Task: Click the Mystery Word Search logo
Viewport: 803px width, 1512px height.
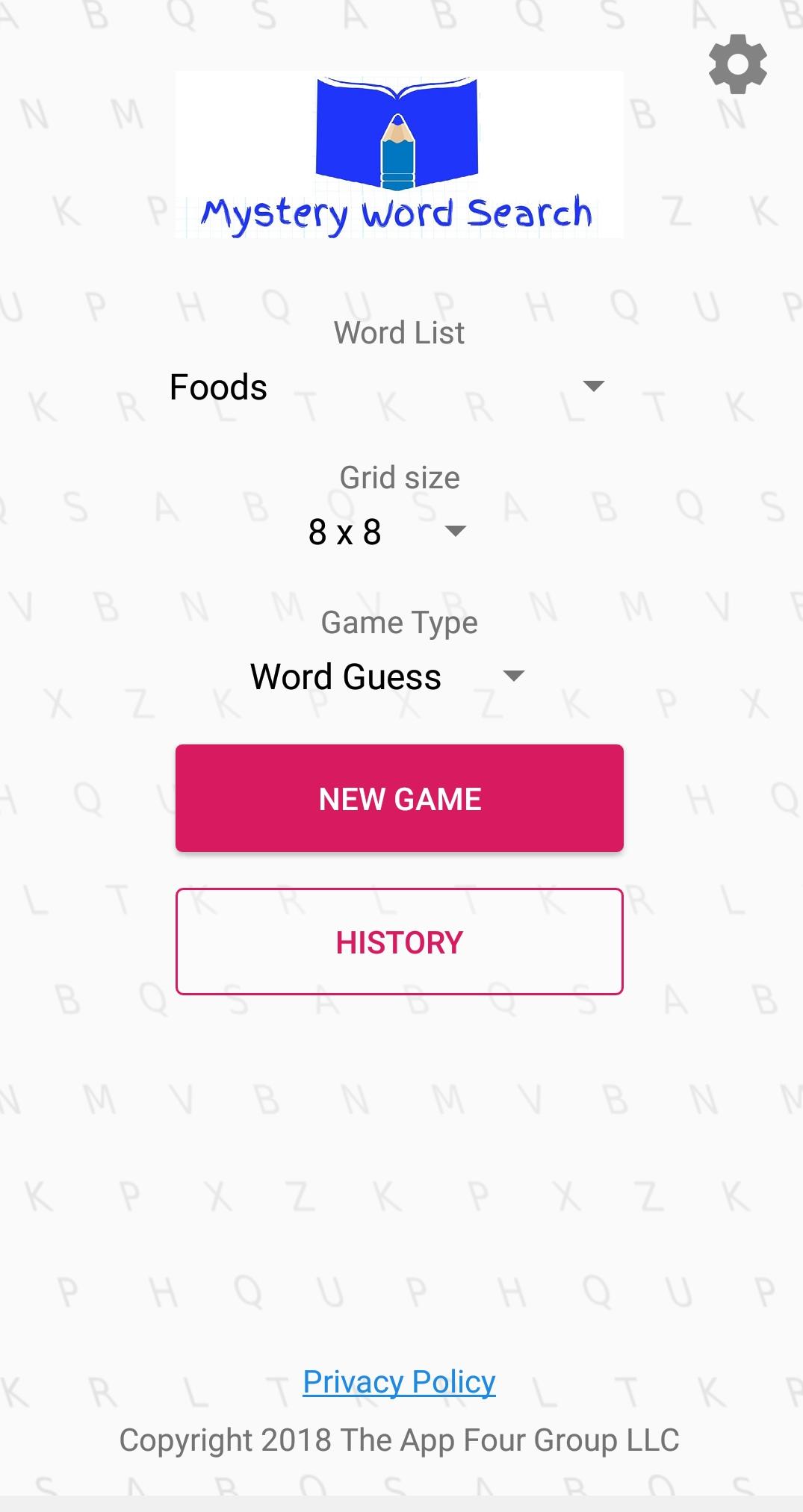Action: [x=398, y=153]
